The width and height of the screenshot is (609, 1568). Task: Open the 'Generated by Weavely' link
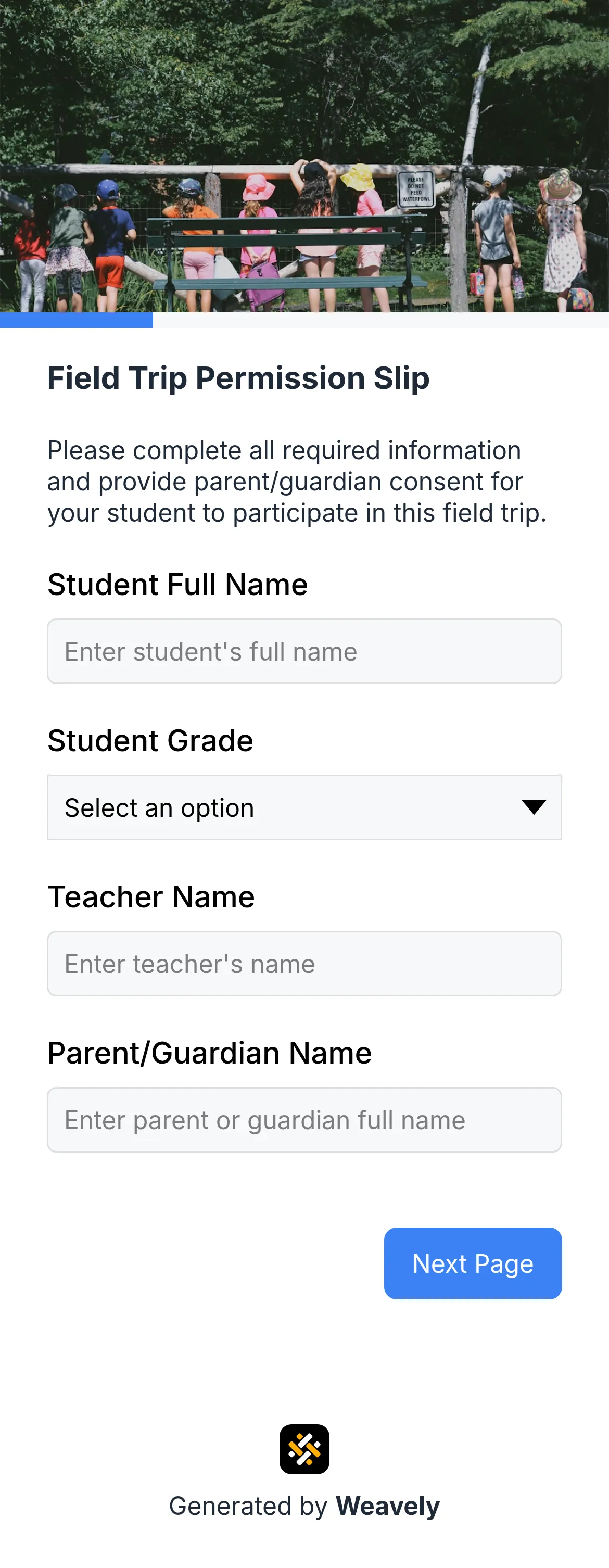(304, 1506)
